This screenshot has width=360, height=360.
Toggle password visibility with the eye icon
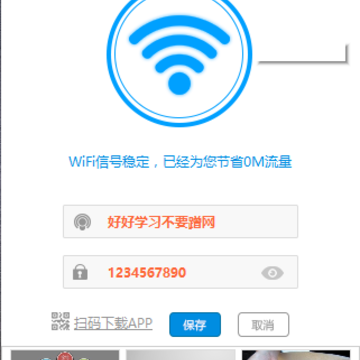tap(272, 273)
